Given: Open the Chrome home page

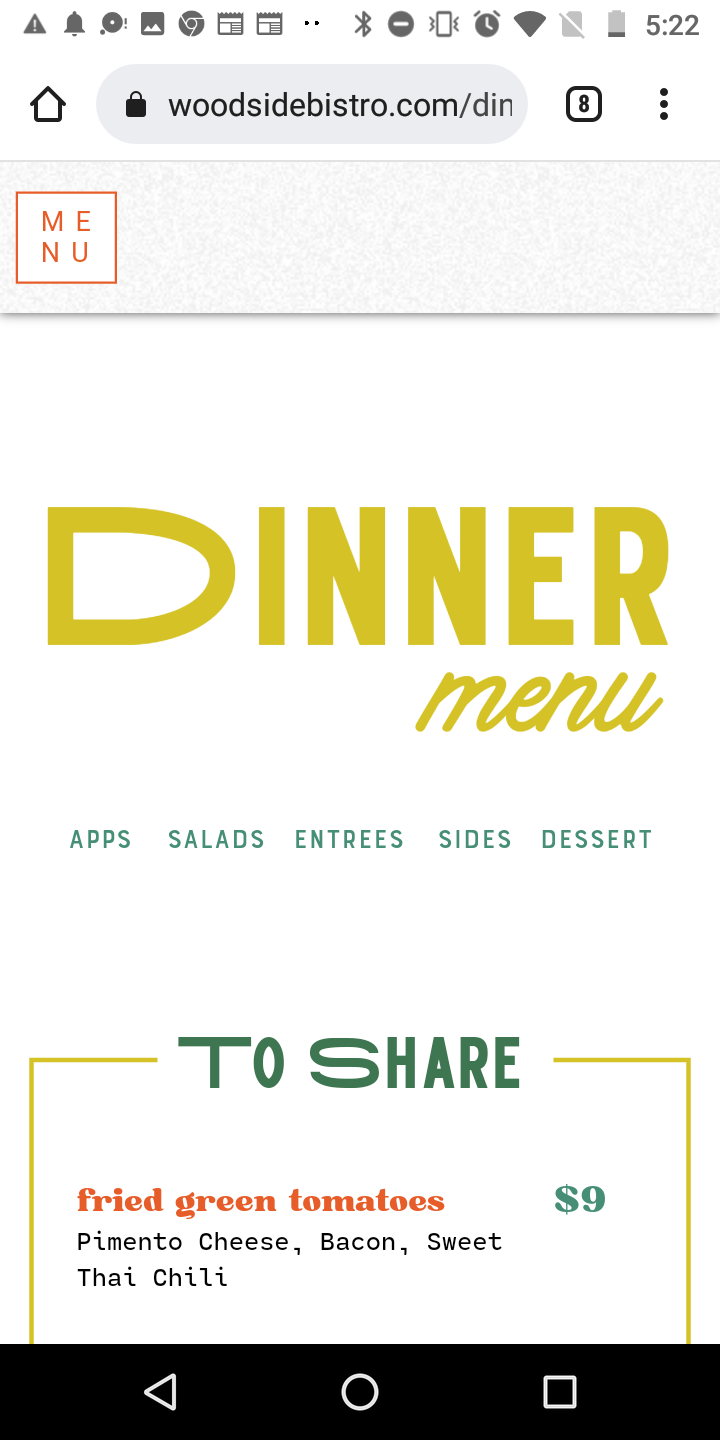Looking at the screenshot, I should click(x=48, y=104).
